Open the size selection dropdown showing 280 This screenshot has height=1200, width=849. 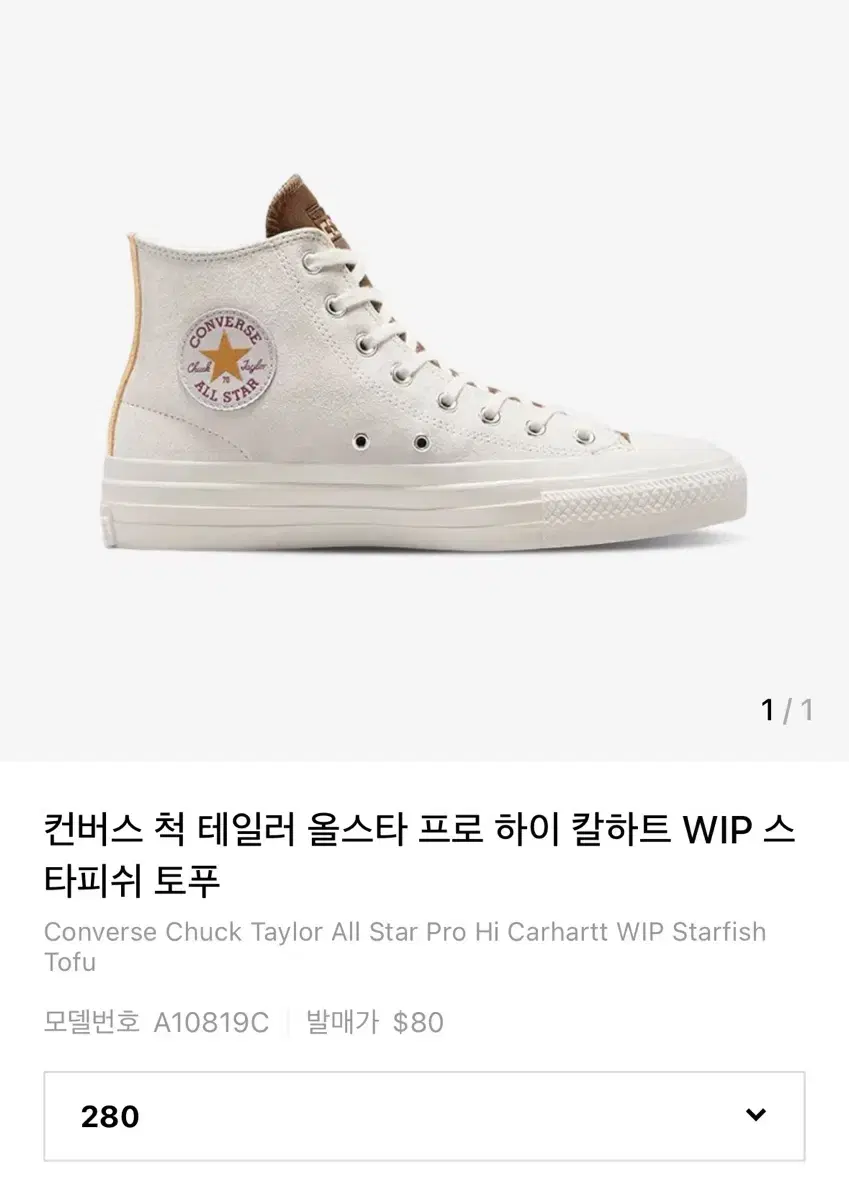tap(424, 1118)
